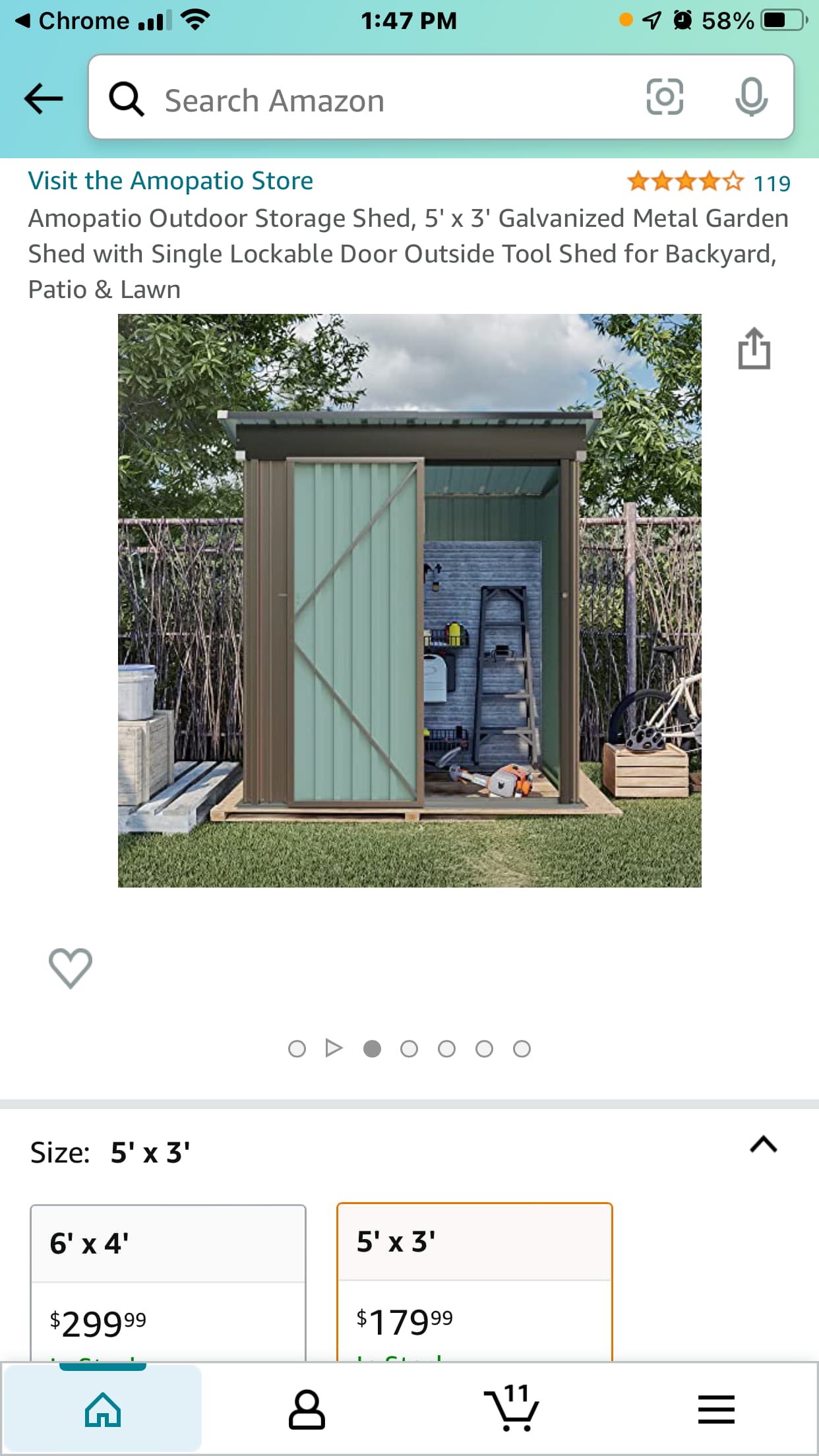Play the product video indicator
The height and width of the screenshot is (1456, 819).
tap(334, 1048)
